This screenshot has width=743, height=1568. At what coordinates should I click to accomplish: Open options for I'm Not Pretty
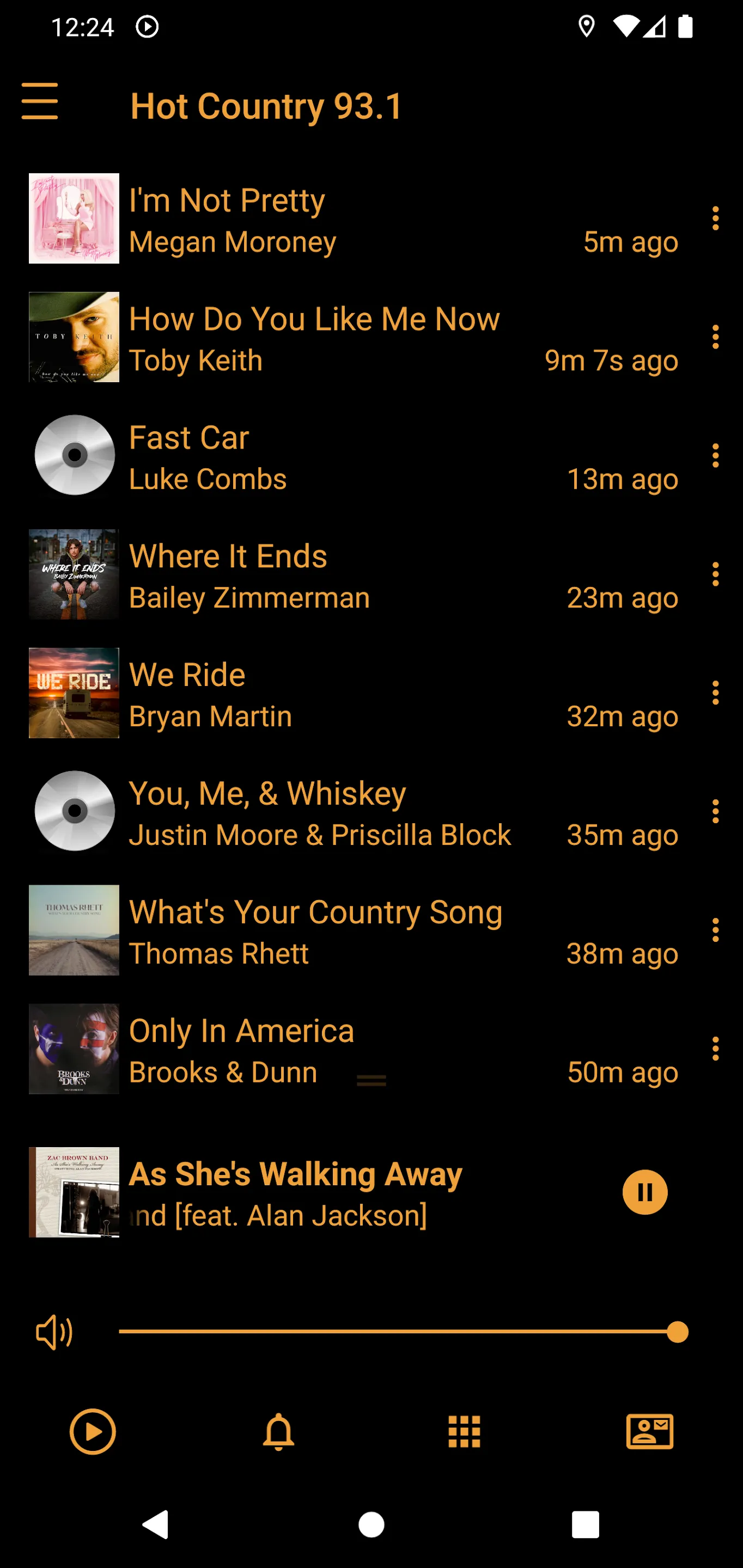[715, 218]
